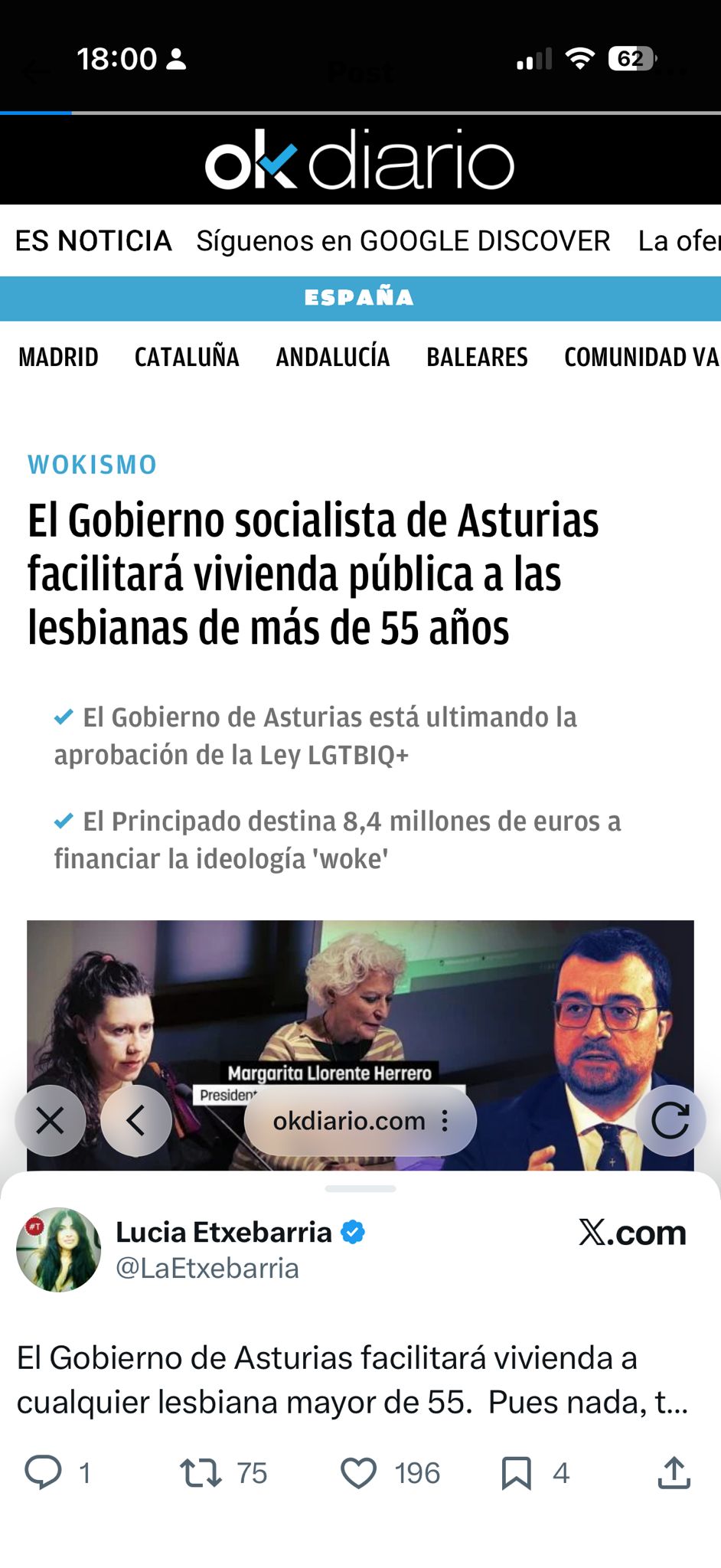Go to the CATALUÑA section
This screenshot has width=721, height=1568.
pos(187,357)
